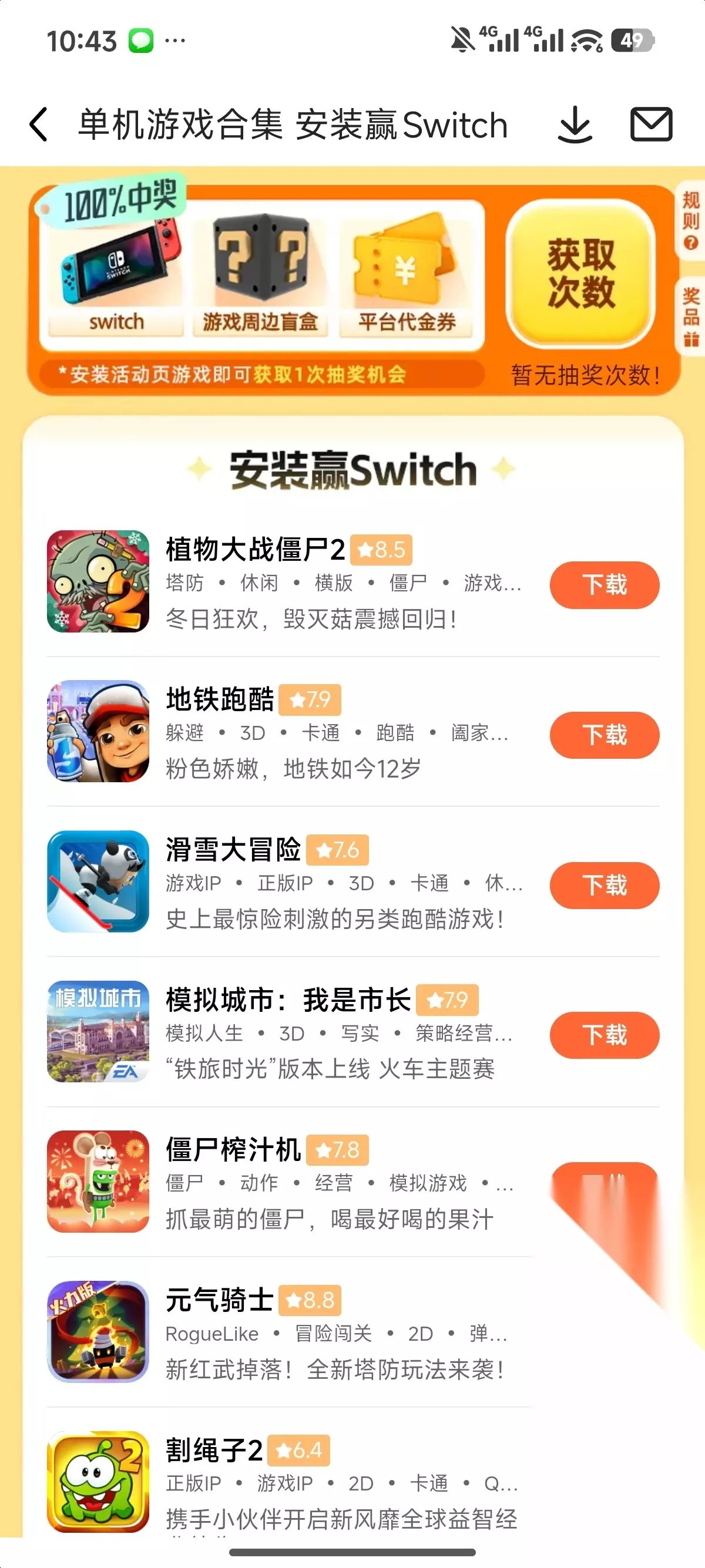Open the 植物大战僵尸2 game details

click(256, 549)
